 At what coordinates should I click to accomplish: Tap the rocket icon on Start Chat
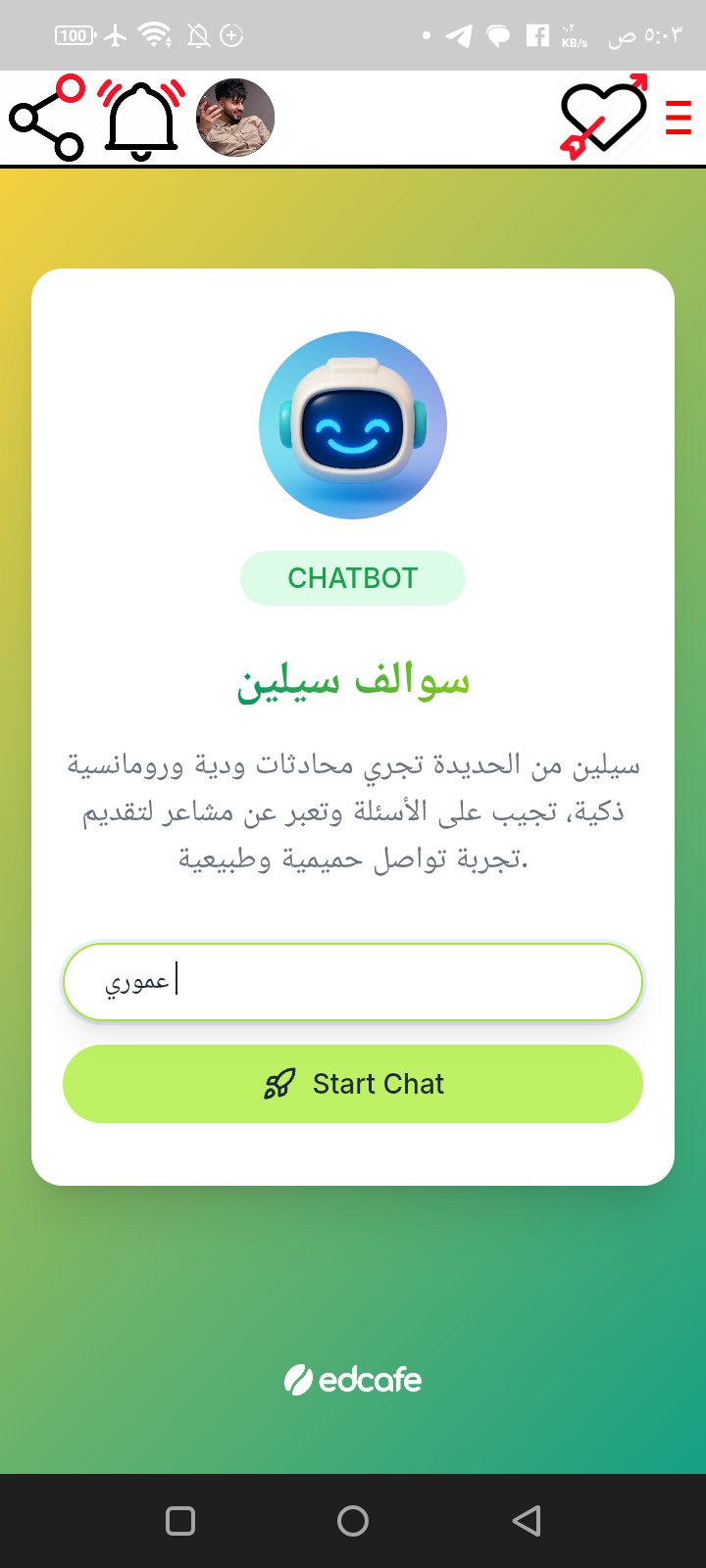[x=278, y=1084]
